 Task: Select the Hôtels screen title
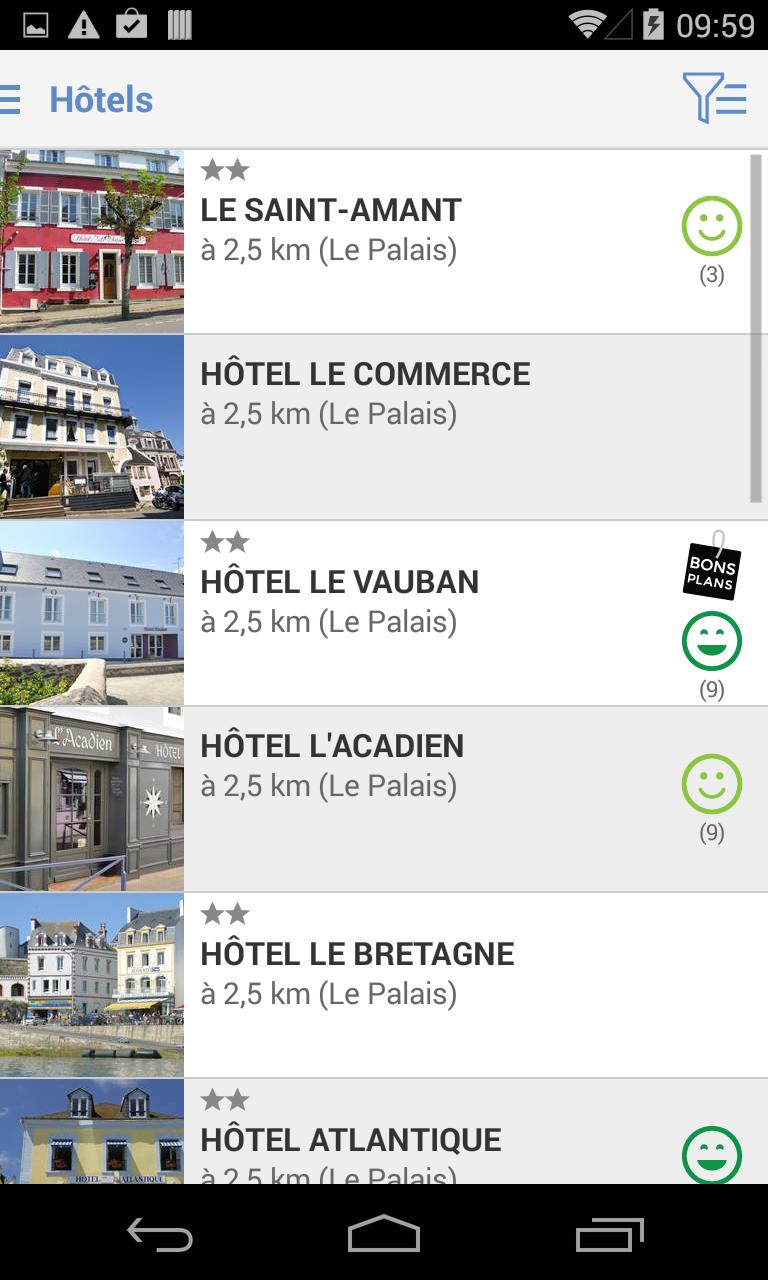[101, 99]
